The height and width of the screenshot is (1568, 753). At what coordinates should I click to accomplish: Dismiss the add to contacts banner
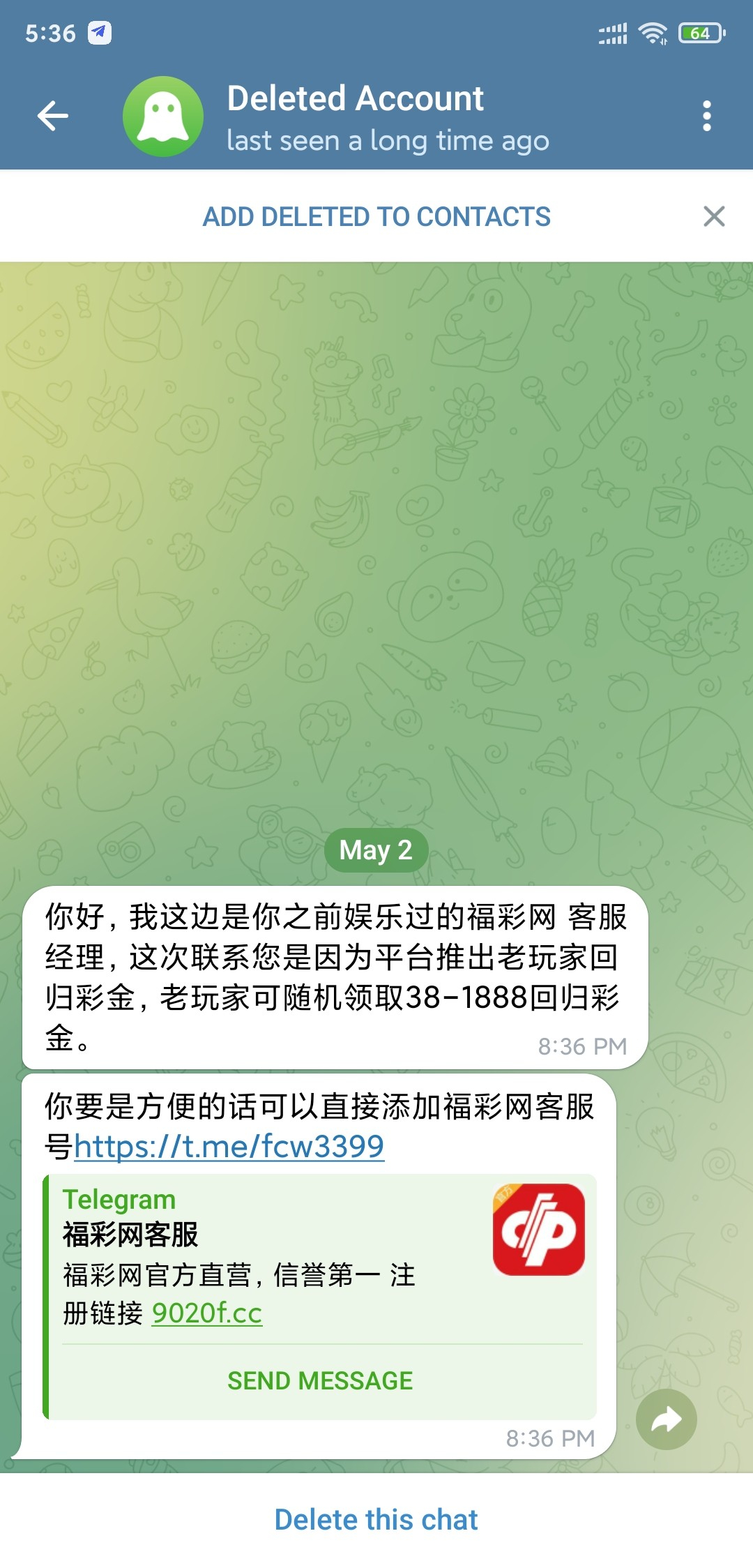(714, 217)
